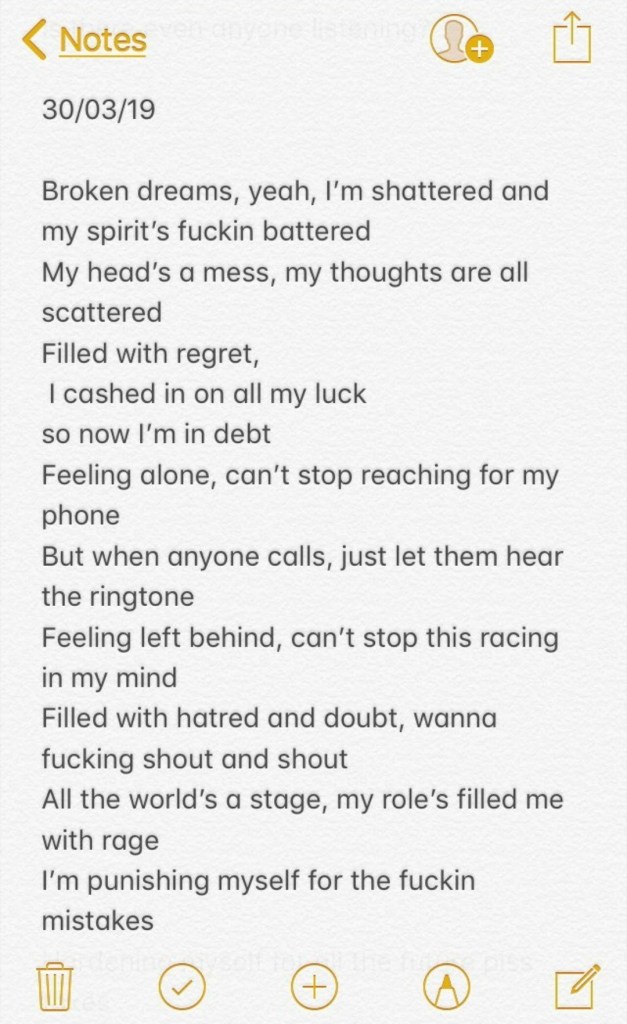Image resolution: width=627 pixels, height=1024 pixels.
Task: Compose a new note
Action: point(575,987)
